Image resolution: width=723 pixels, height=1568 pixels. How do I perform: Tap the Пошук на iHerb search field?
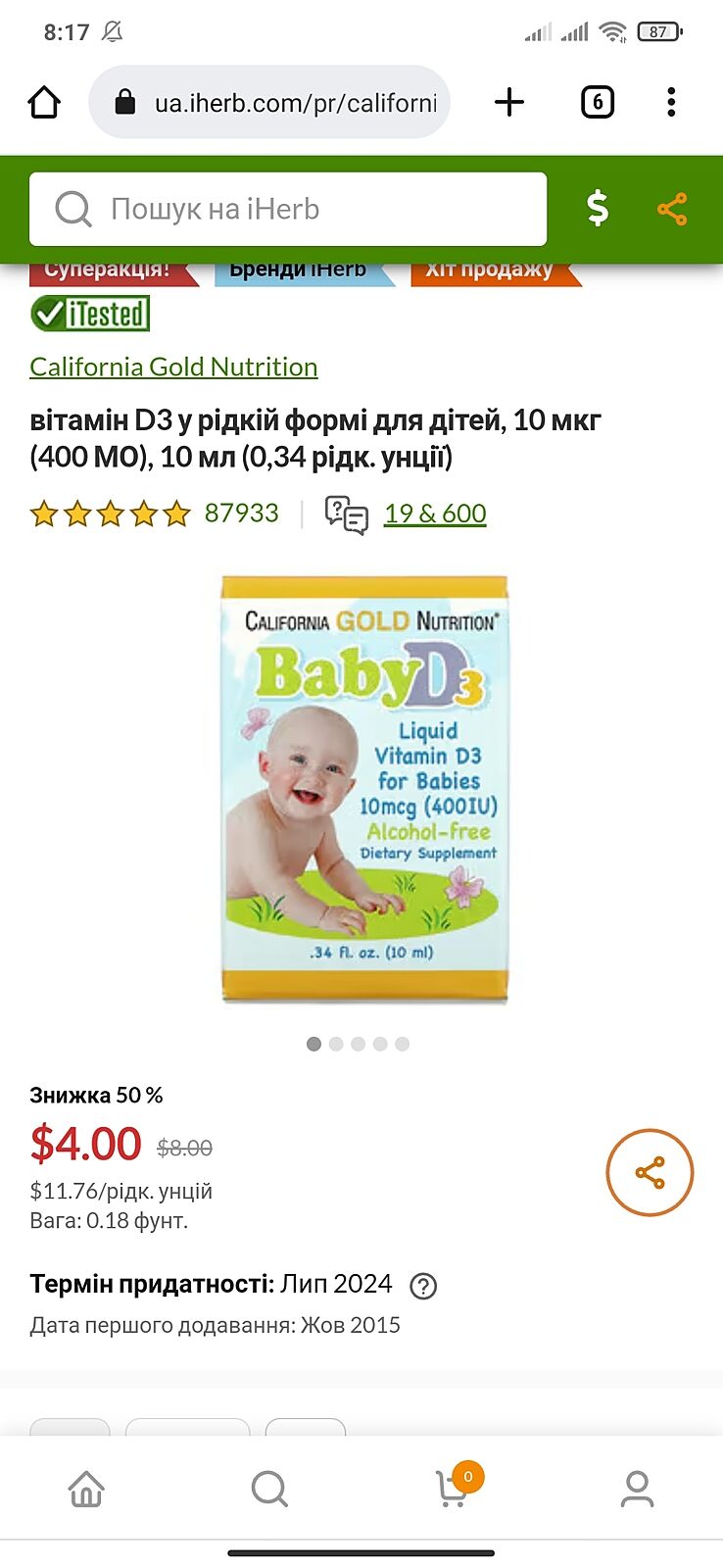288,209
